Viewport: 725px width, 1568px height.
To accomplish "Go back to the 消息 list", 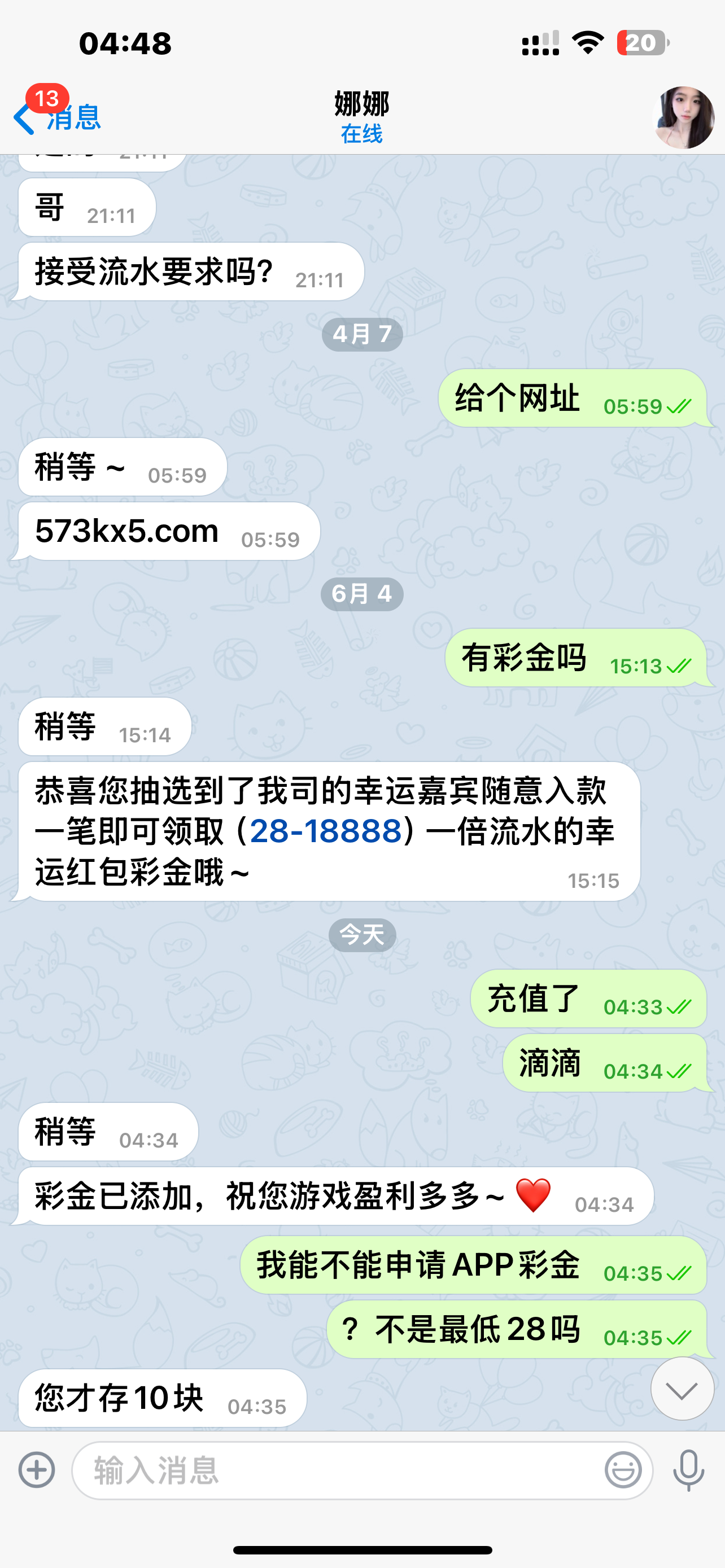I will [58, 117].
